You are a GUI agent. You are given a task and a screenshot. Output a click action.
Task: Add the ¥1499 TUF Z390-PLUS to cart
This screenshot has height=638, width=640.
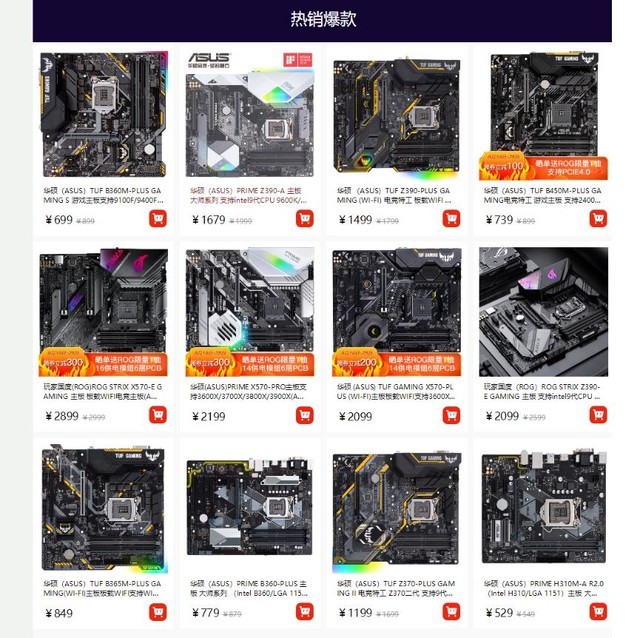pyautogui.click(x=451, y=219)
